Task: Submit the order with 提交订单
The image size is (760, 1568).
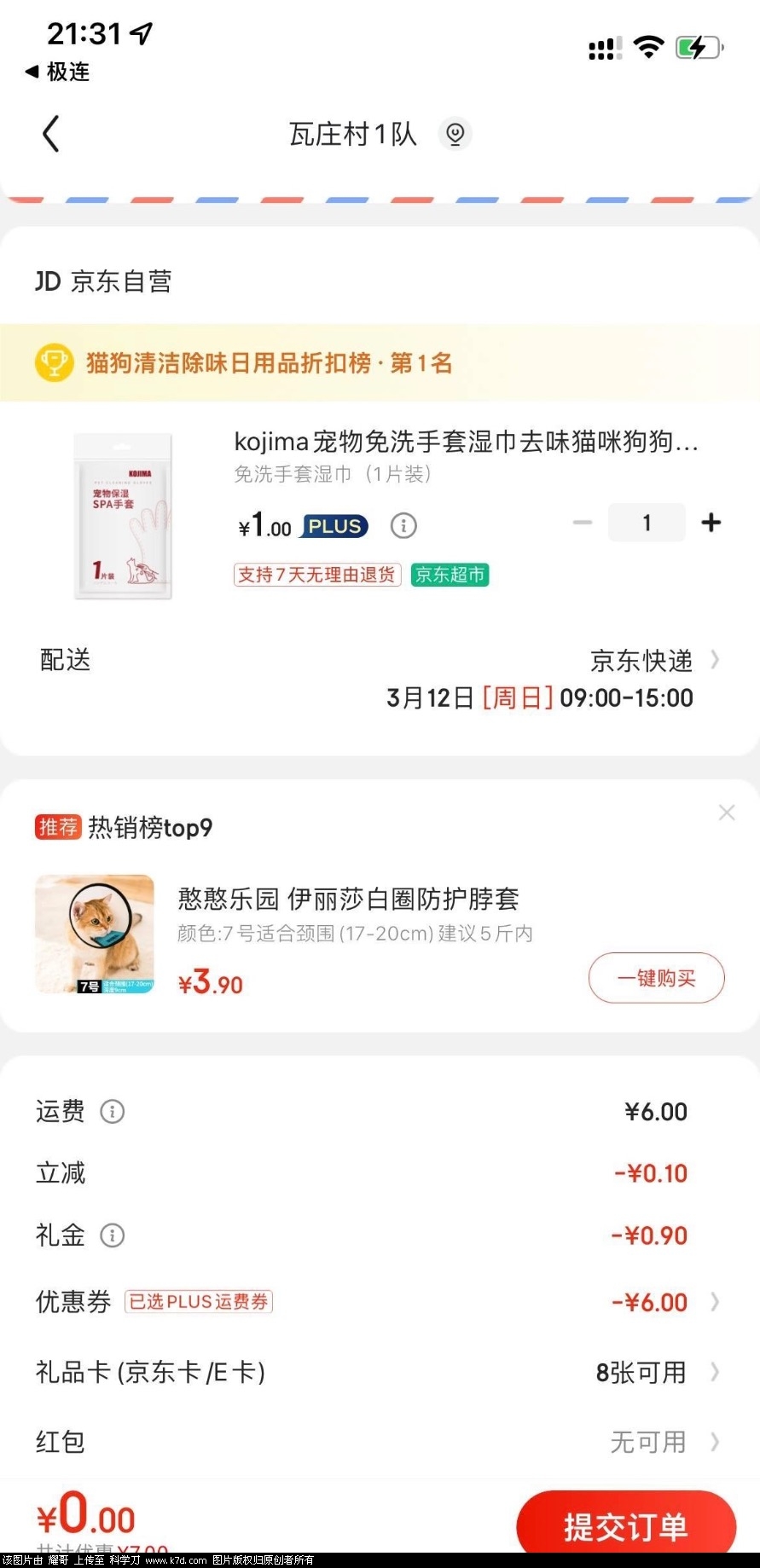Action: (625, 1525)
